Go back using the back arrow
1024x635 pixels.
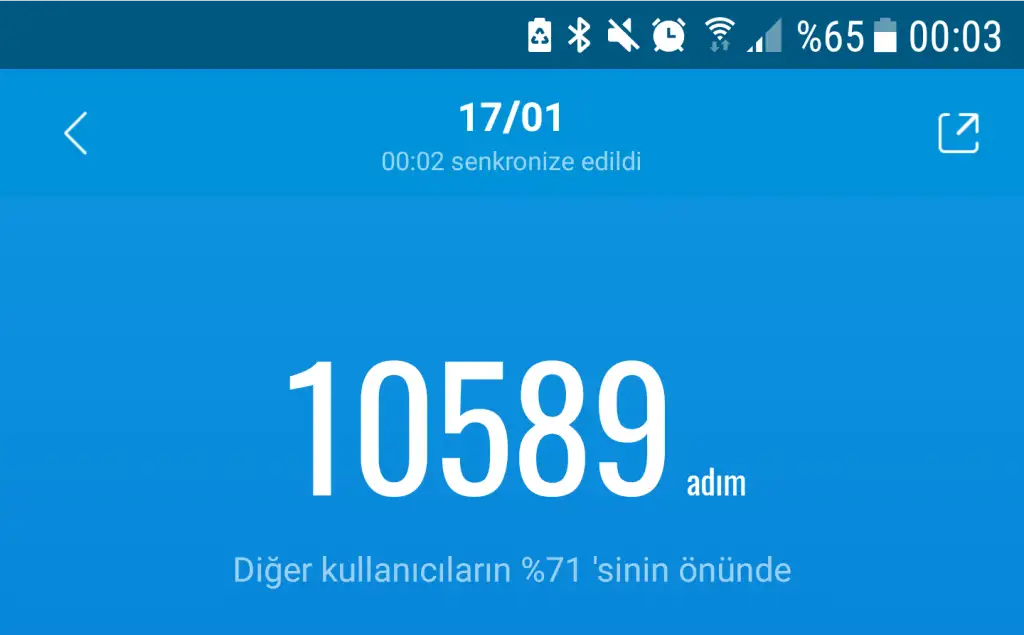coord(76,133)
